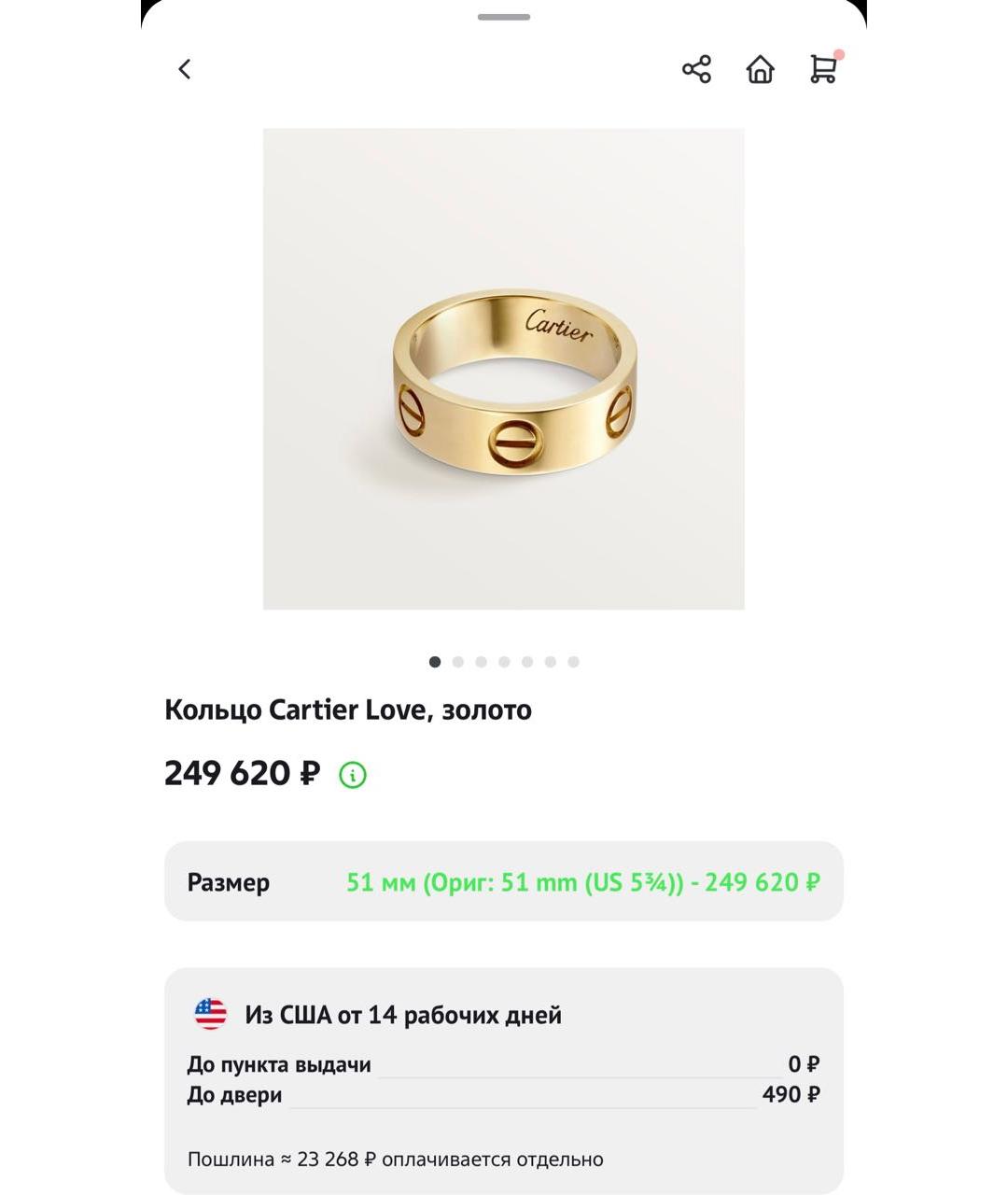This screenshot has width=1008, height=1195.
Task: Tap the sheet drag handle at top
Action: [x=504, y=16]
